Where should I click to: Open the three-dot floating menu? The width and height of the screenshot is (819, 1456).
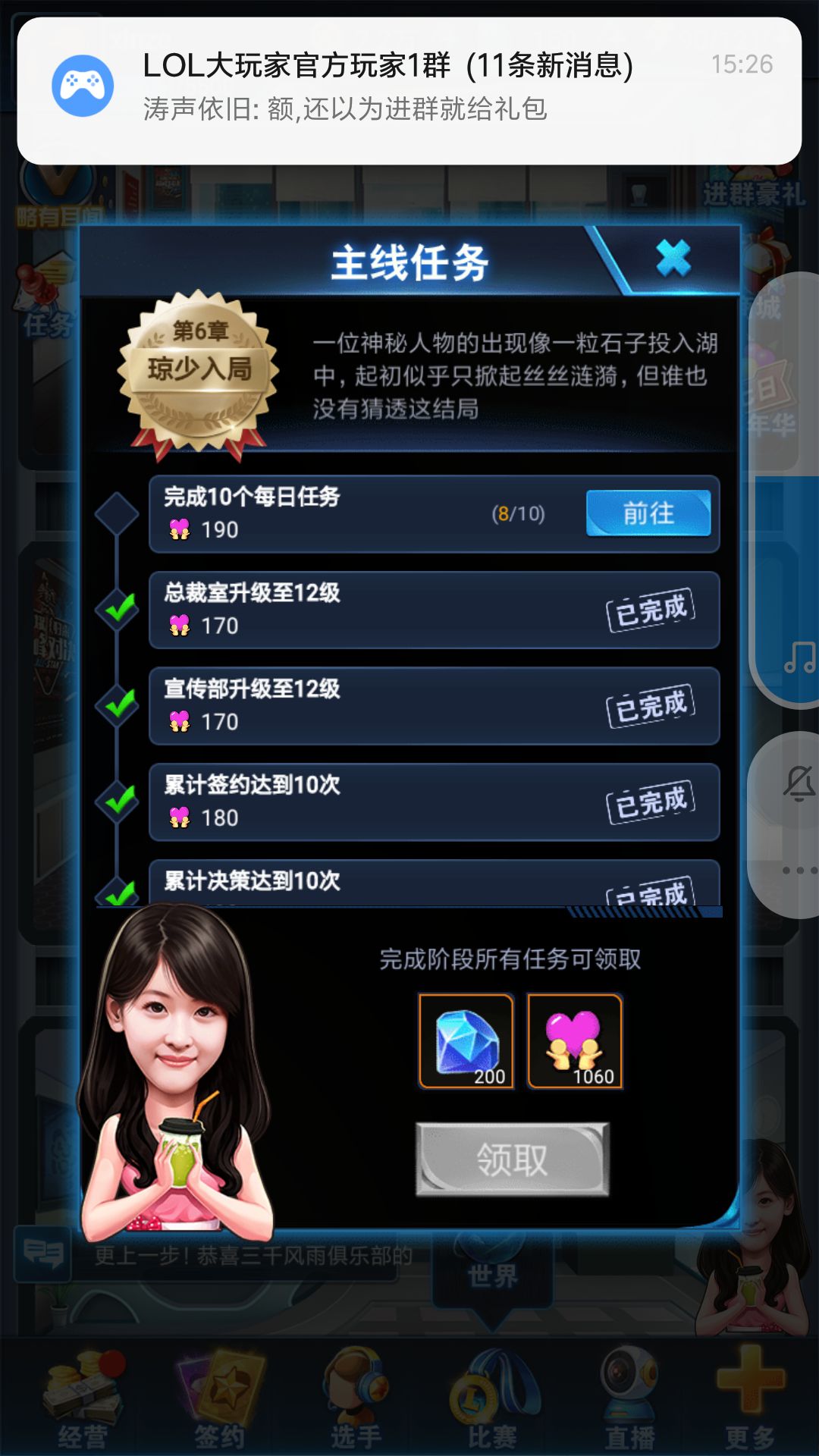[x=799, y=871]
